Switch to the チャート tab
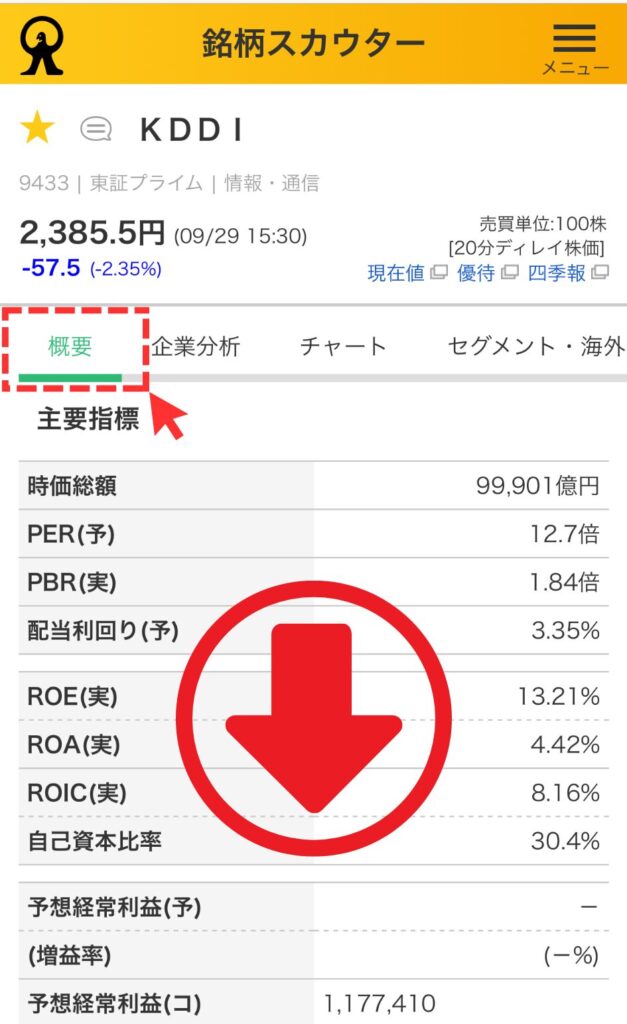 pos(342,347)
